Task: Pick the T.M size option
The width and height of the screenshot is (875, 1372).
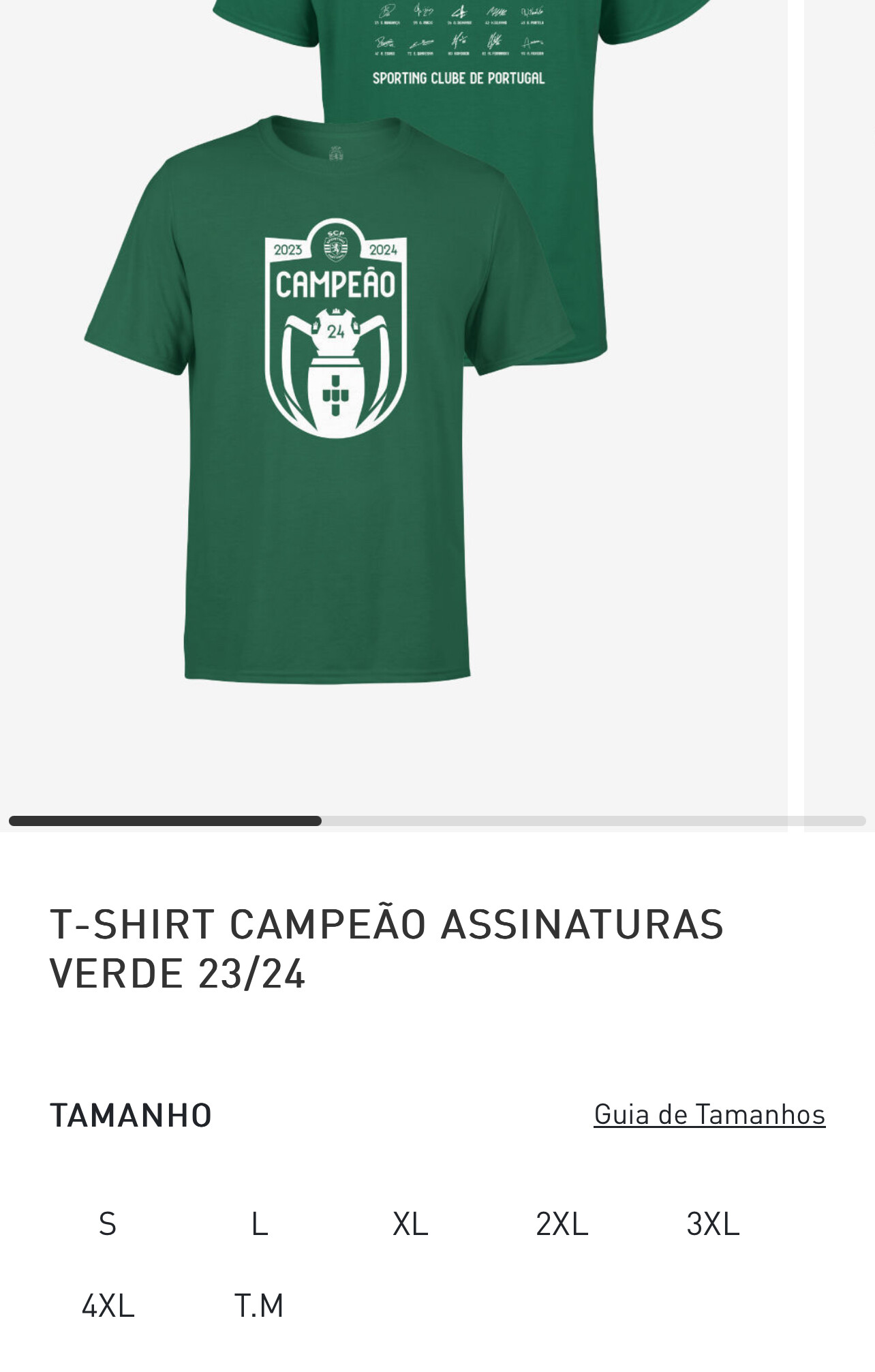Action: pos(259,1306)
